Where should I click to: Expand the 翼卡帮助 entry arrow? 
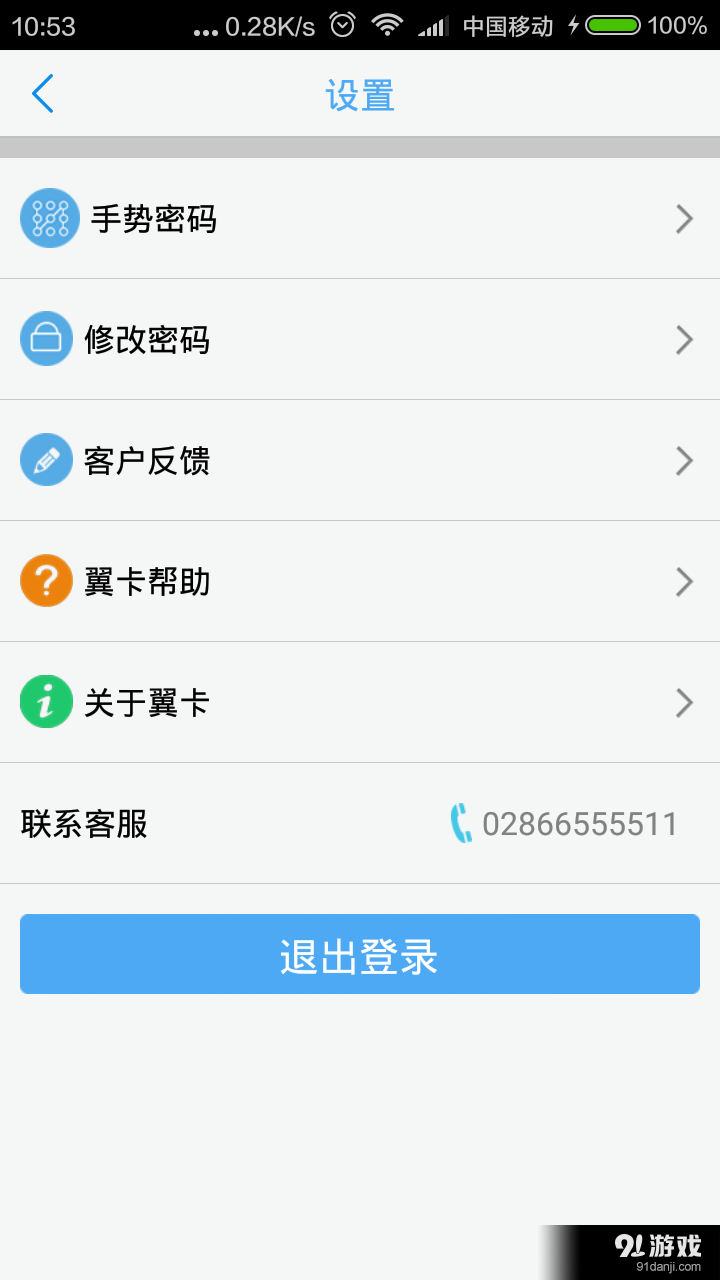point(684,581)
